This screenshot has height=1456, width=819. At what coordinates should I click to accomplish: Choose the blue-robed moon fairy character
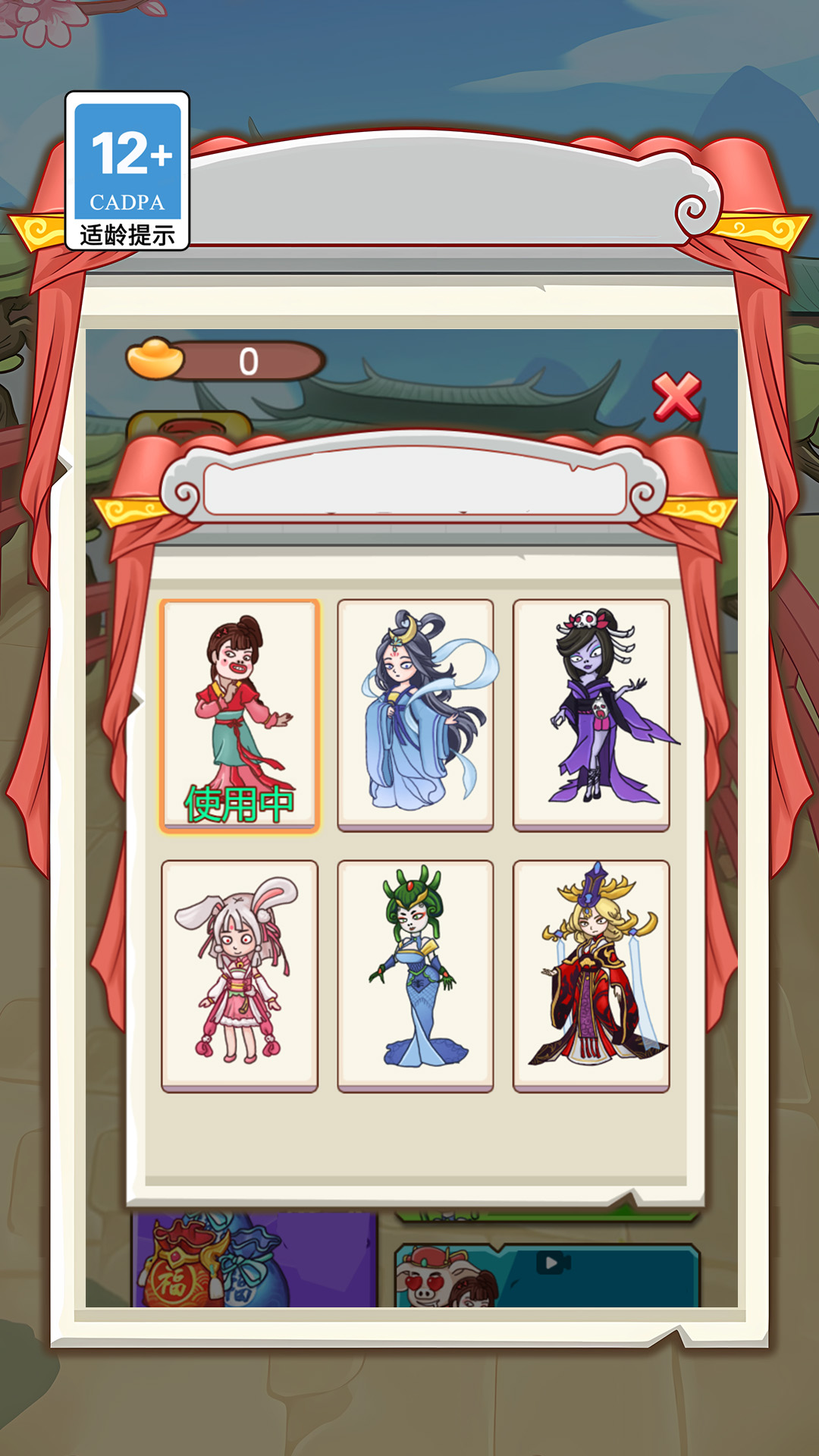tap(416, 715)
